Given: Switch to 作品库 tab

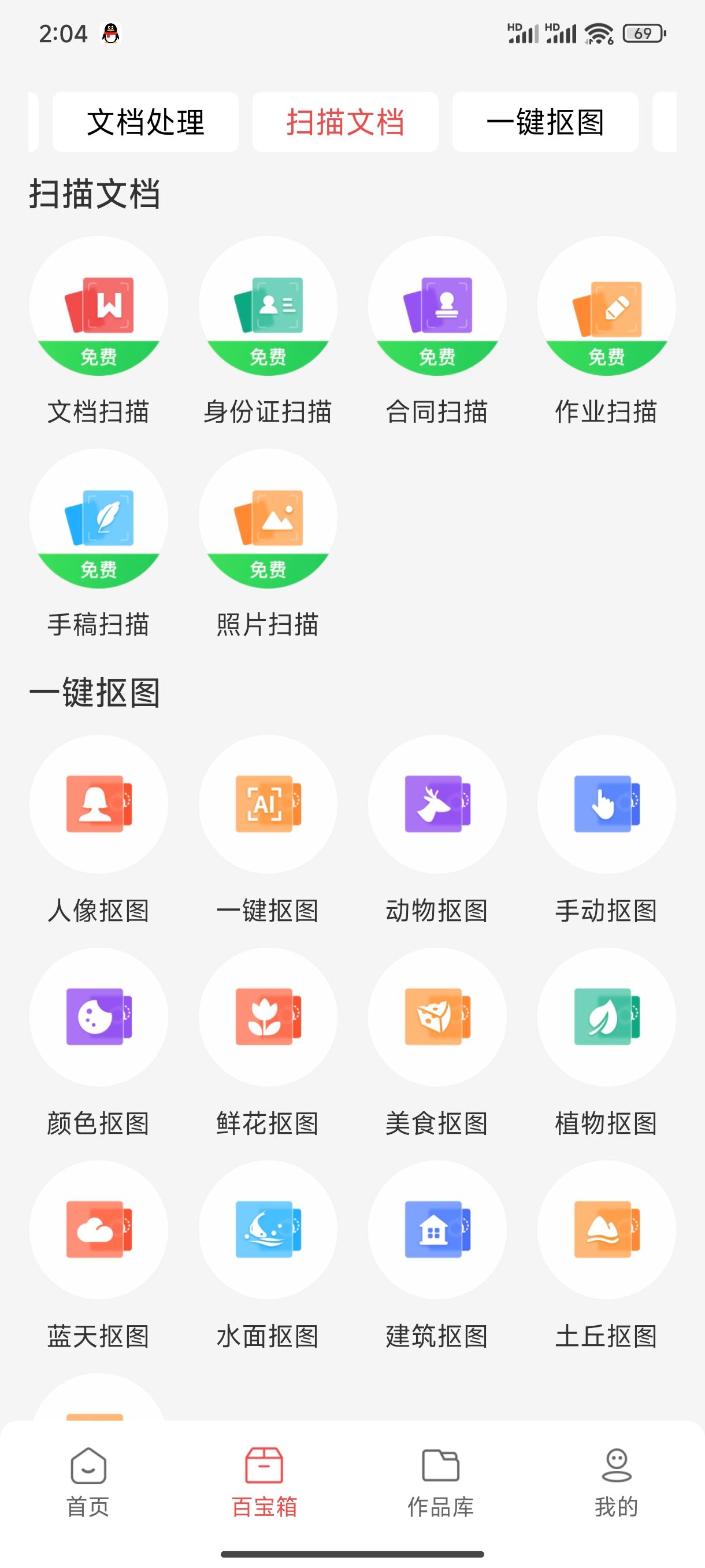Looking at the screenshot, I should [x=440, y=1483].
